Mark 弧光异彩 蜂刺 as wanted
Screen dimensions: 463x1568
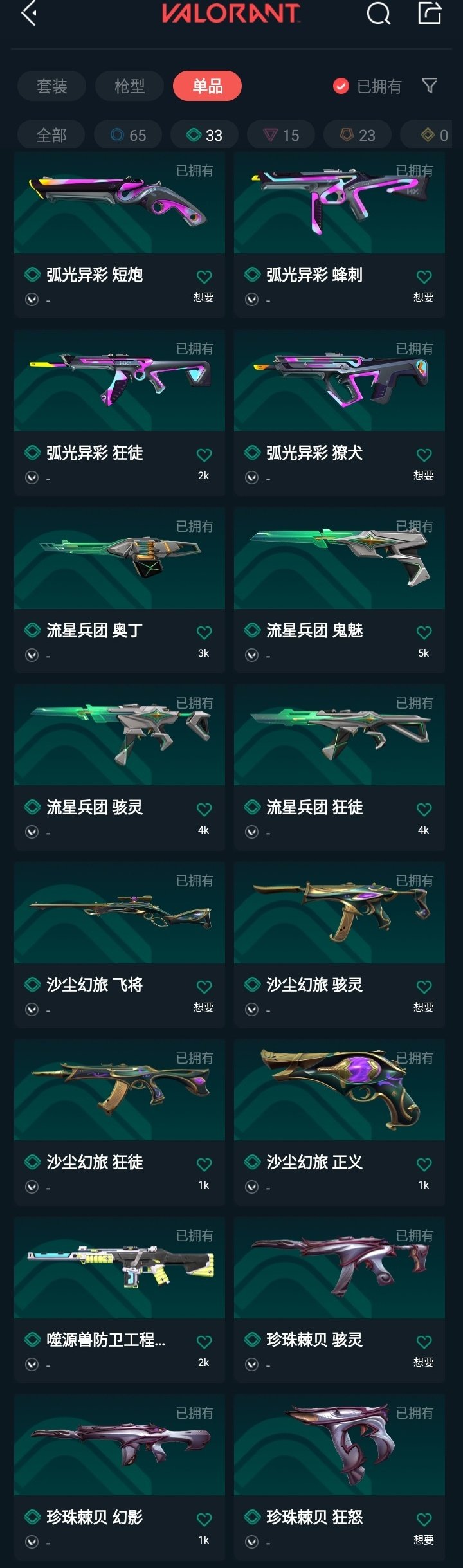click(x=424, y=278)
